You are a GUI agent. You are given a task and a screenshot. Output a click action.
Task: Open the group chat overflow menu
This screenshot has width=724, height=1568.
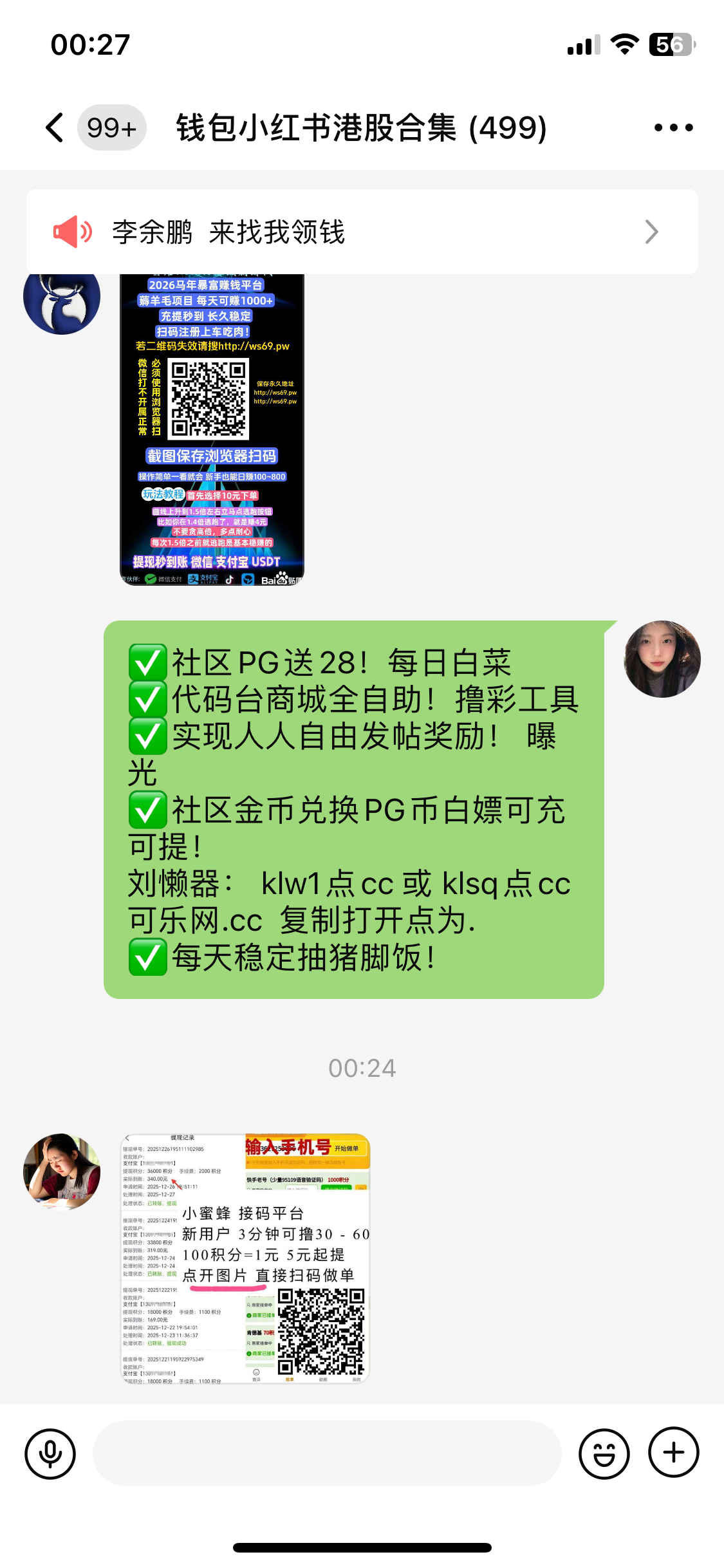[x=673, y=127]
